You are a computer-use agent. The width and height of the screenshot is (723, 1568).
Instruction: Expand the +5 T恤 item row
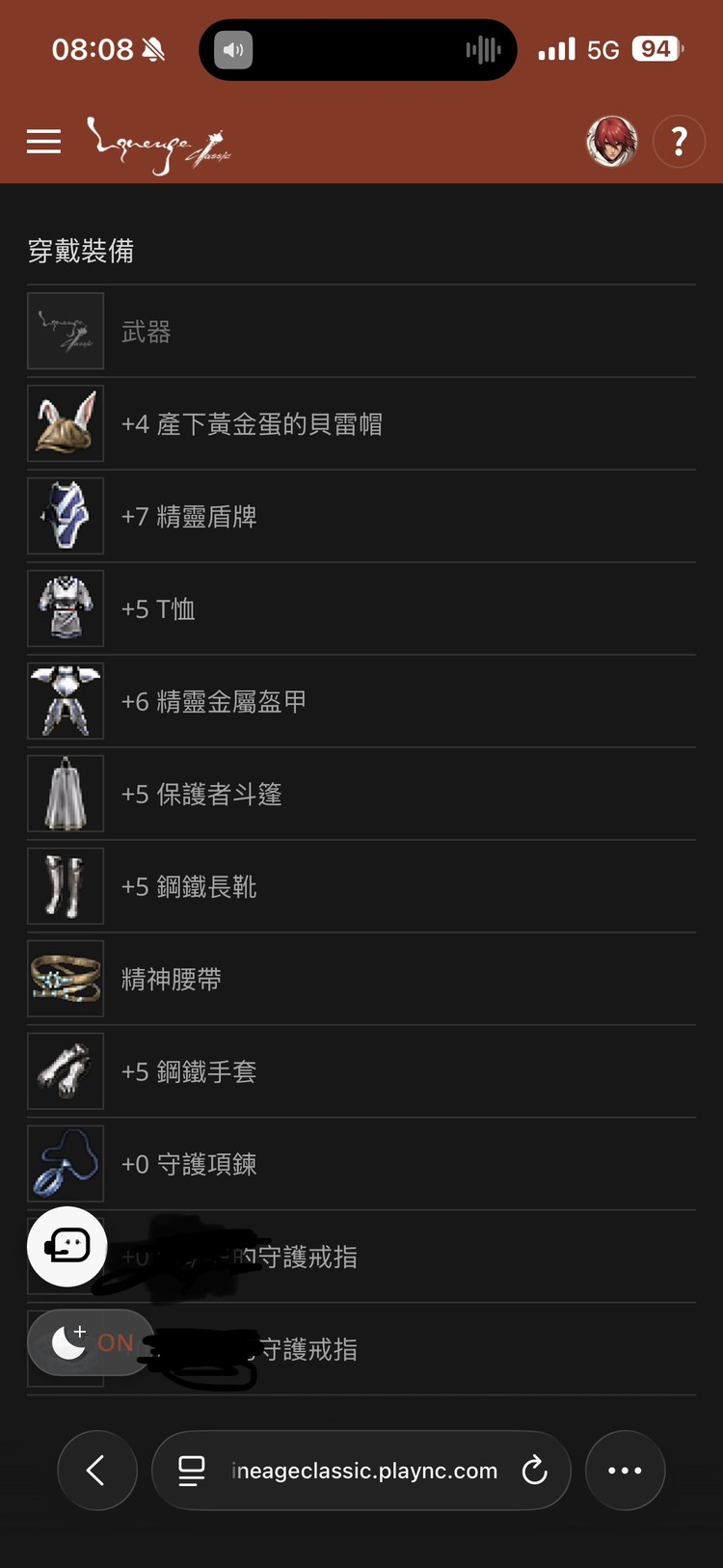click(x=361, y=608)
